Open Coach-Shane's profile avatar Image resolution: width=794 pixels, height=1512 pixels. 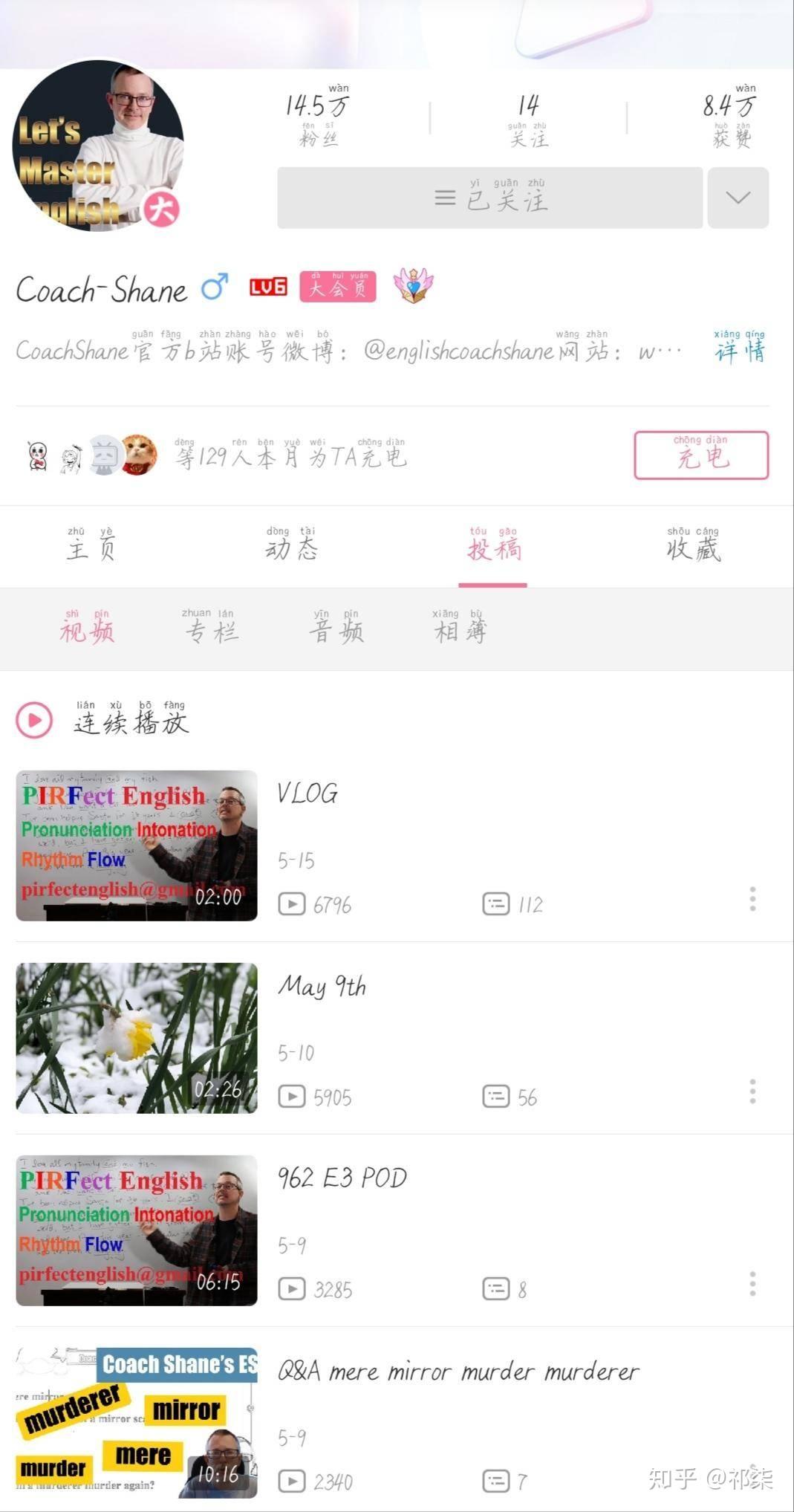[x=98, y=146]
